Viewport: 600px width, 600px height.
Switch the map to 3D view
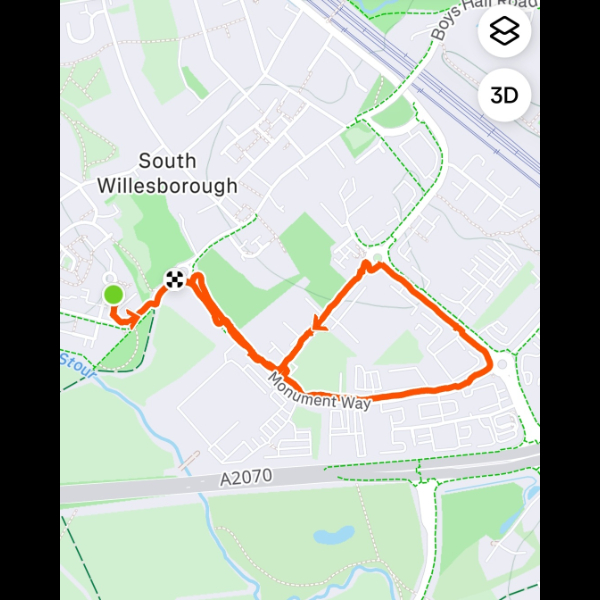[504, 96]
